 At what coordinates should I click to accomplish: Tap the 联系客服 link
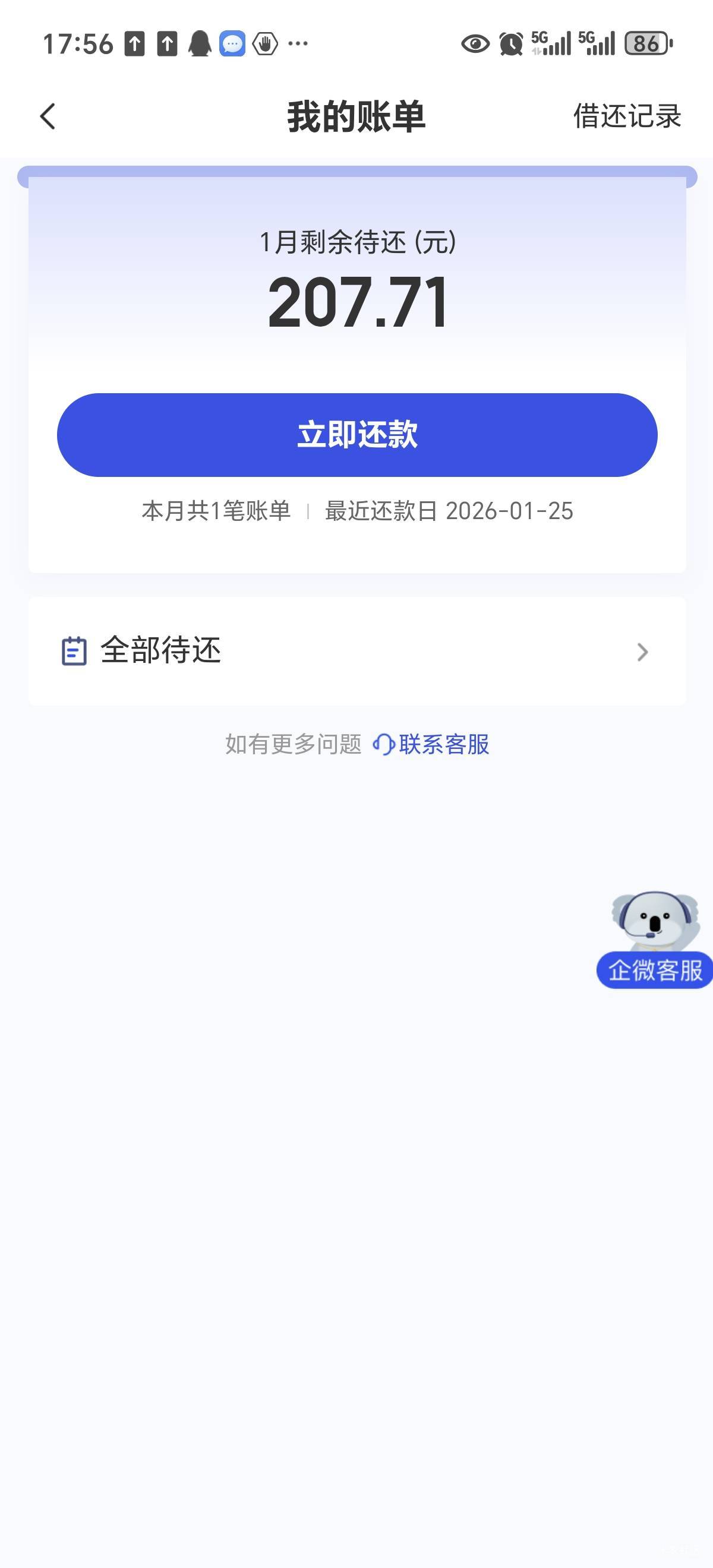pyautogui.click(x=431, y=744)
